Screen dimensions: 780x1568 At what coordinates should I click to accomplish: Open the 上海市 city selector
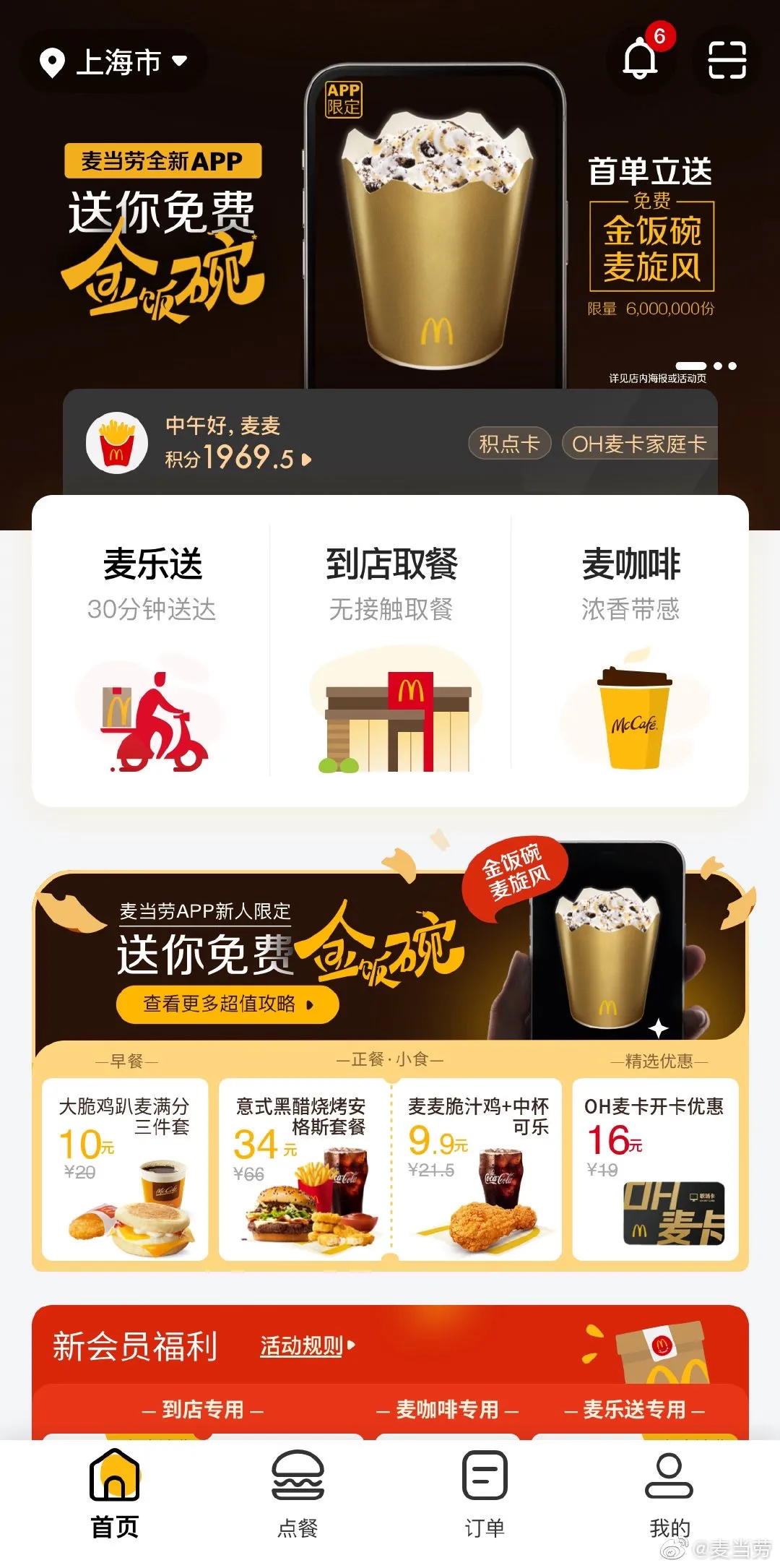coord(116,63)
